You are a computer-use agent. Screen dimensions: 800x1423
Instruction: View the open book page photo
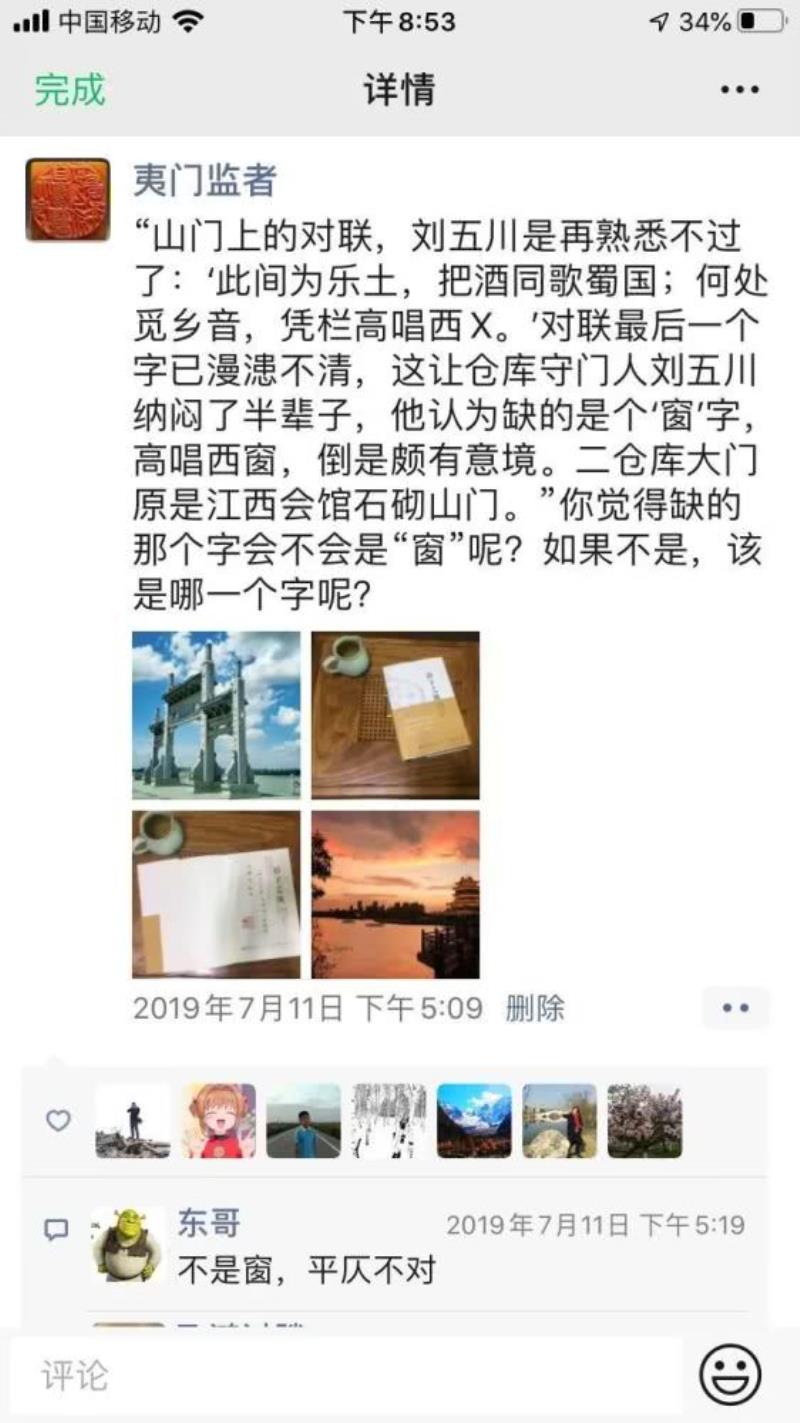pos(216,894)
